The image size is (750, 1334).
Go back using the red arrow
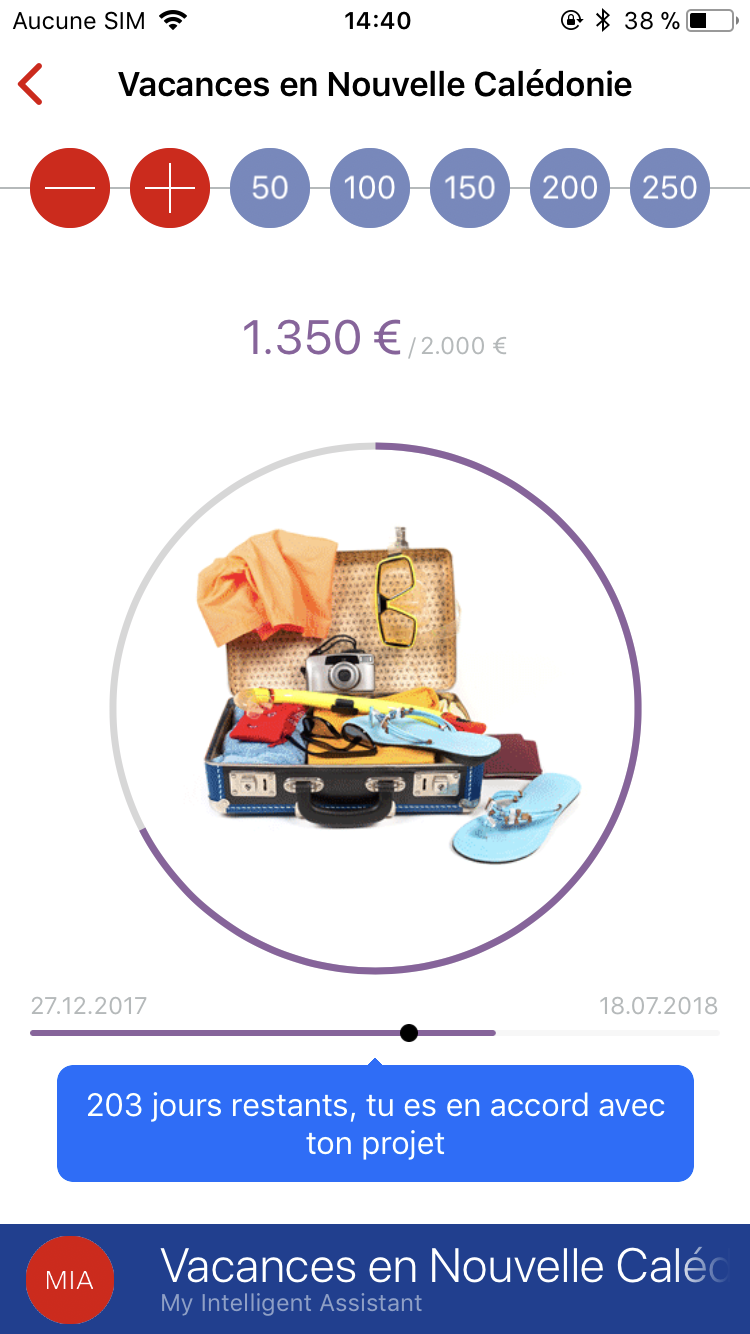[31, 84]
